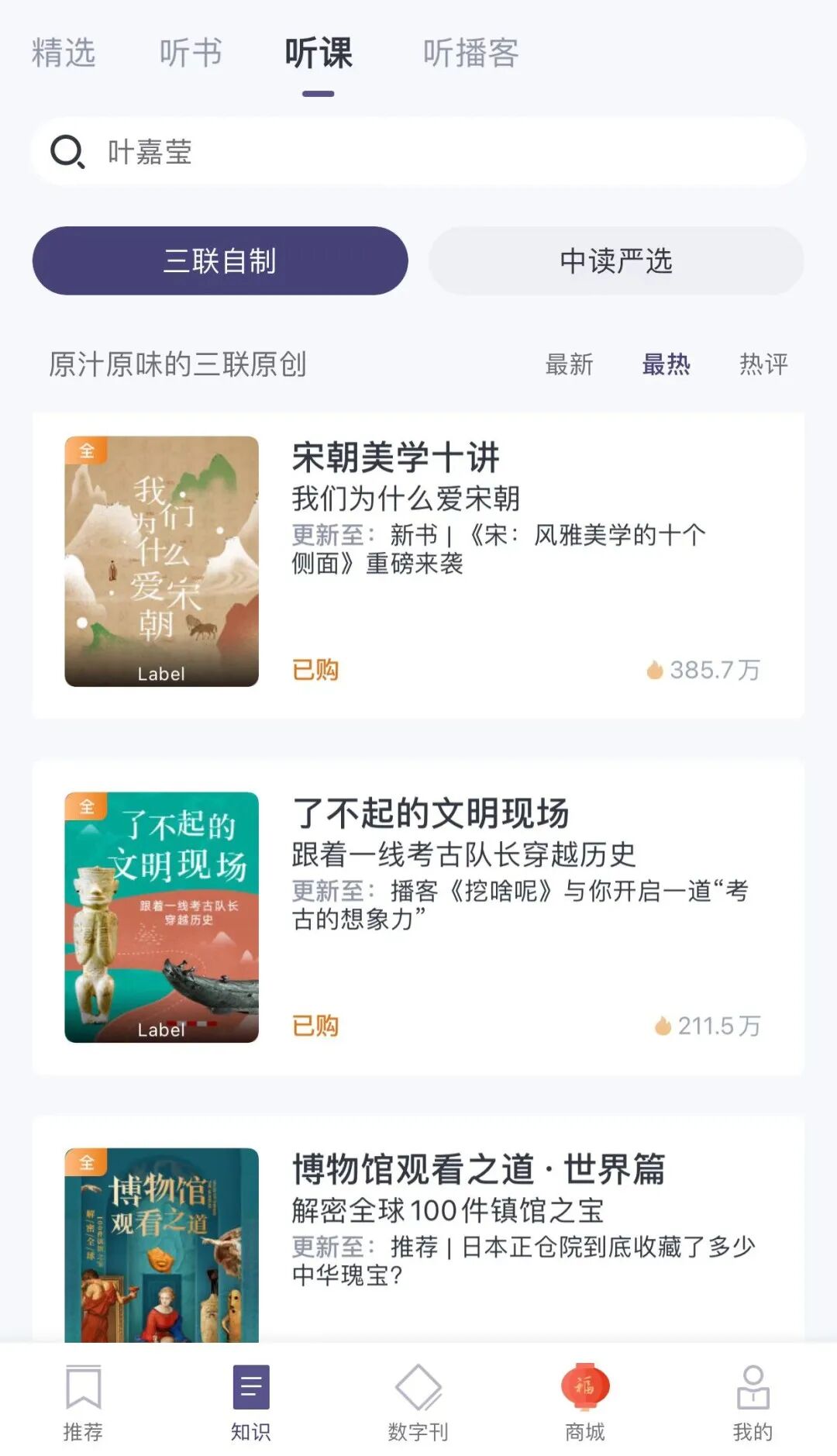Open the 听播客 top tab
Viewport: 837px width, 1456px height.
470,53
